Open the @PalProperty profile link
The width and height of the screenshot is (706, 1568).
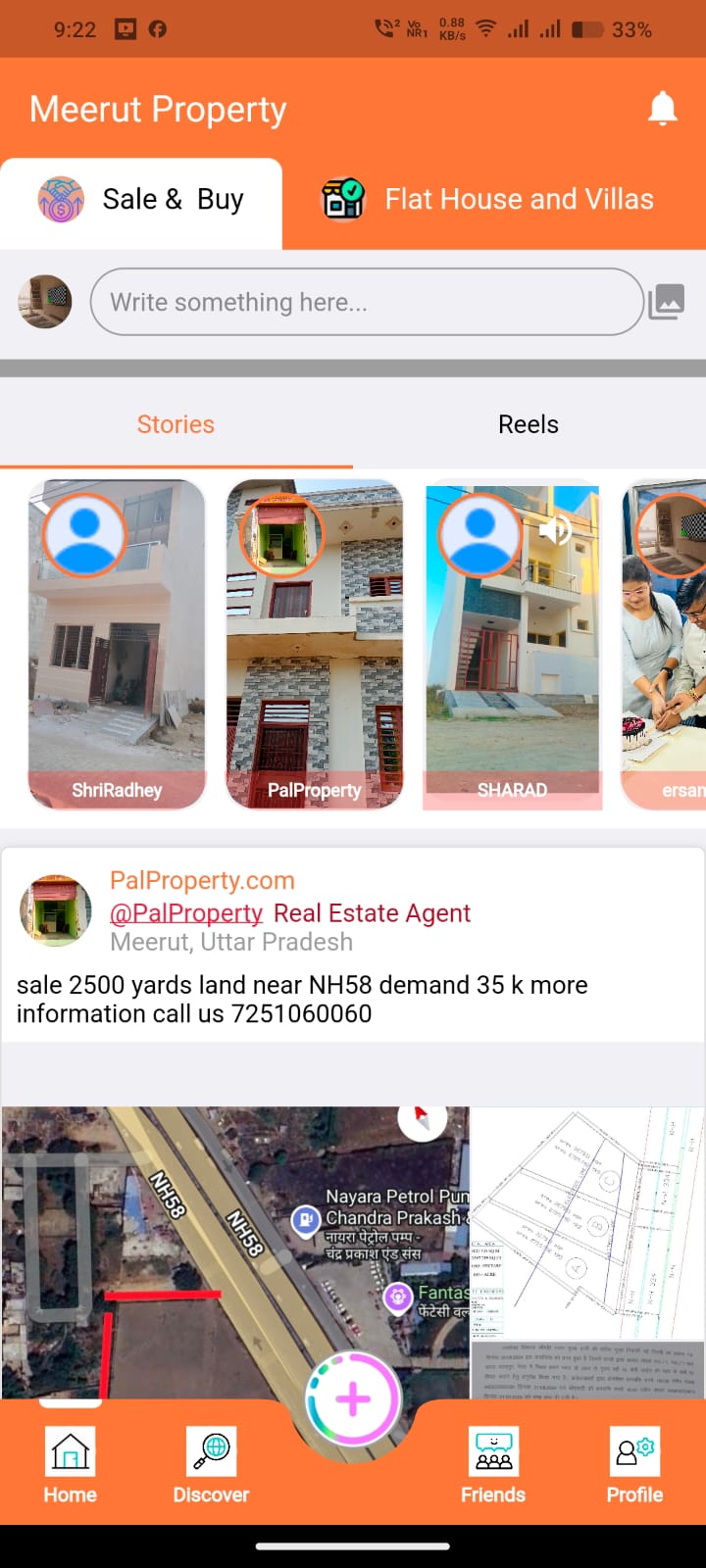pos(186,913)
